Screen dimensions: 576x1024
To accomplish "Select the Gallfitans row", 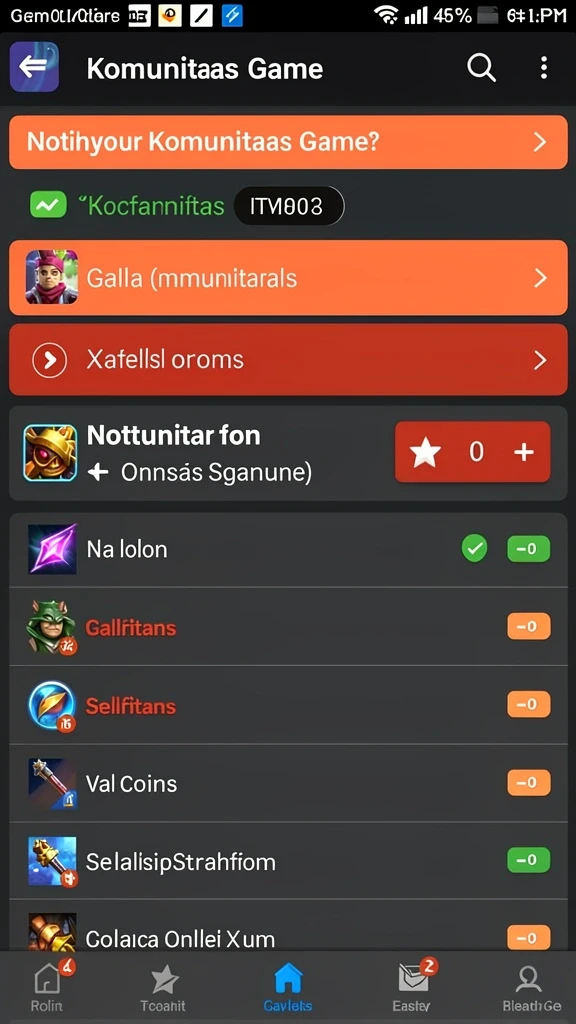I will [288, 627].
